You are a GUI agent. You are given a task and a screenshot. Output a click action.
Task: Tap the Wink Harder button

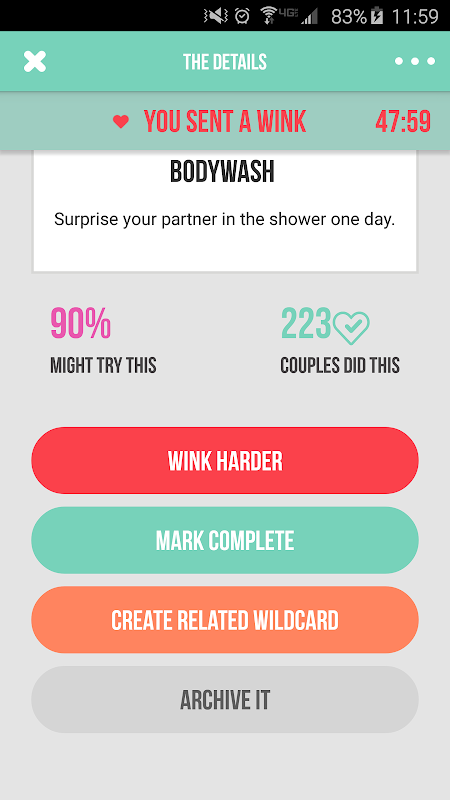coord(225,461)
